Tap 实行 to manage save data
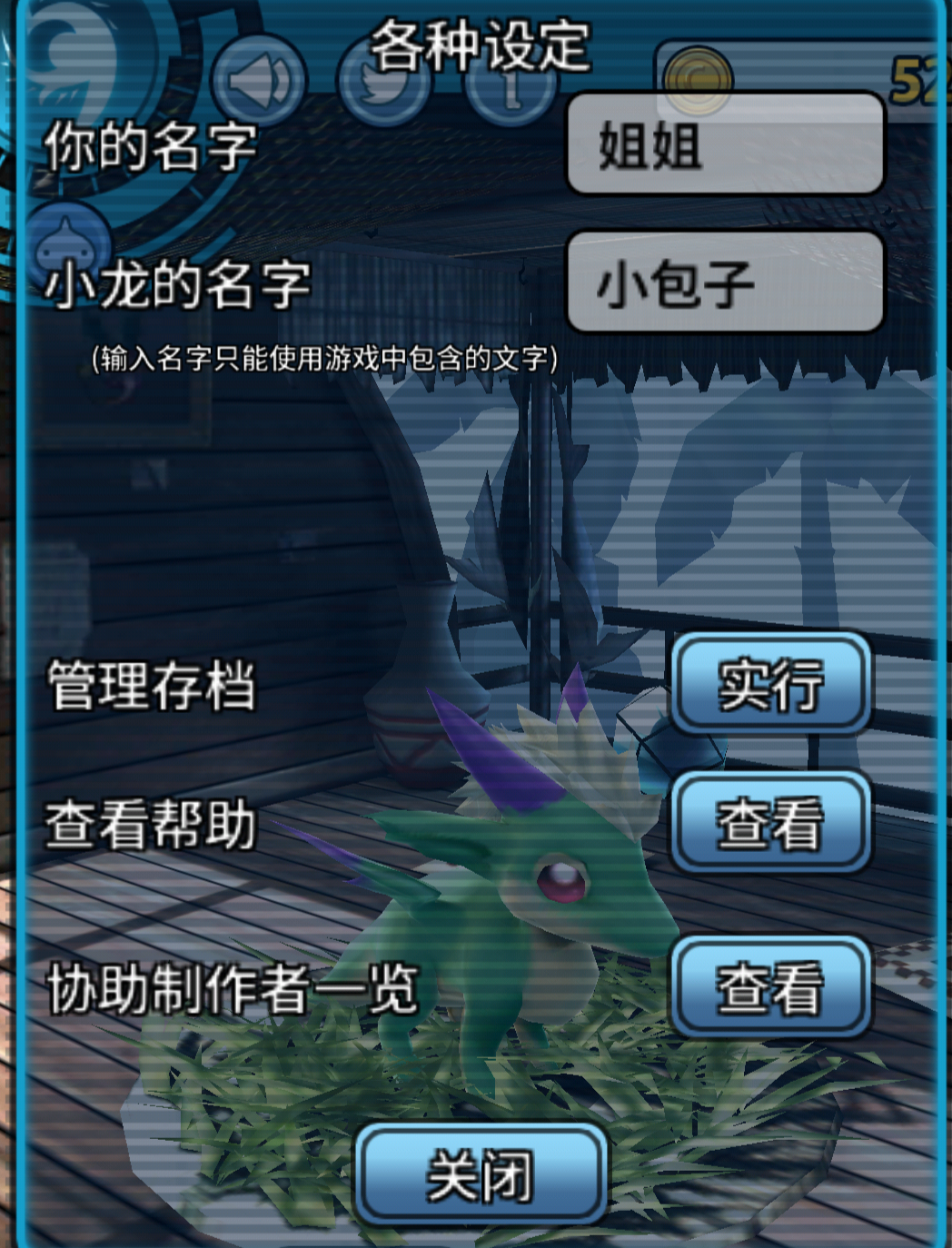The image size is (952, 1248). (x=770, y=684)
